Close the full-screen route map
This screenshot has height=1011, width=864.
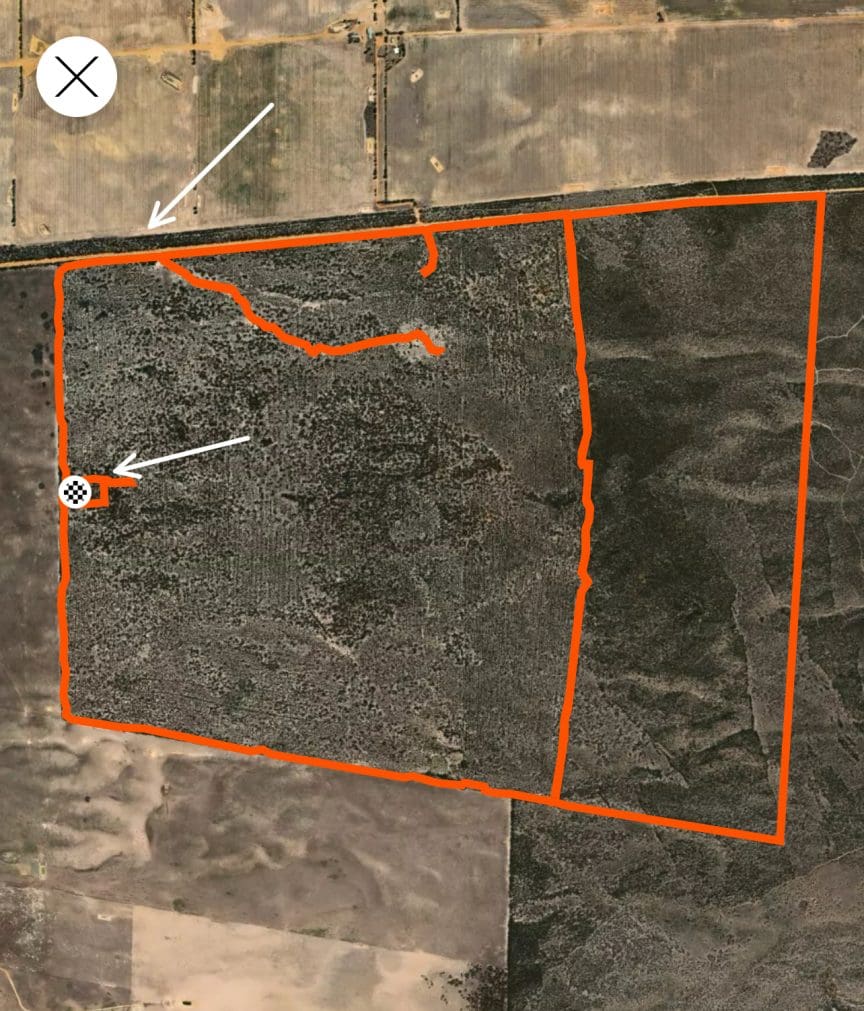click(77, 77)
